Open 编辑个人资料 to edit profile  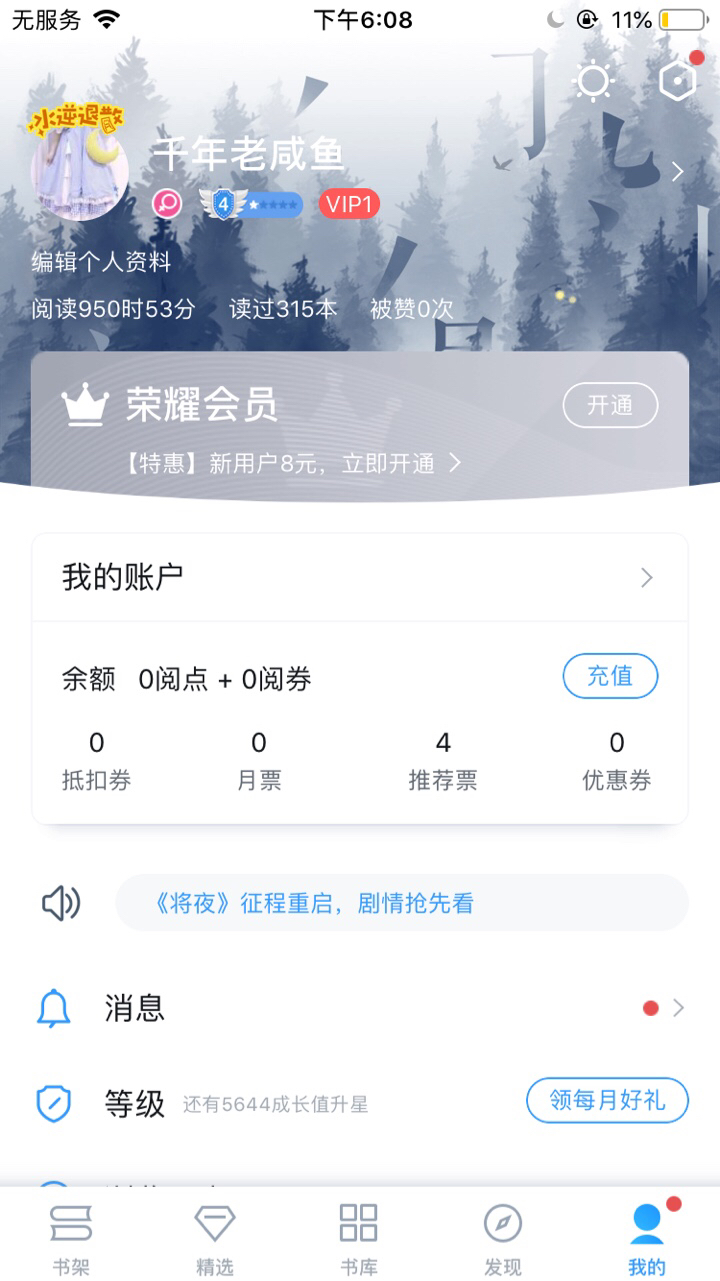[x=101, y=262]
